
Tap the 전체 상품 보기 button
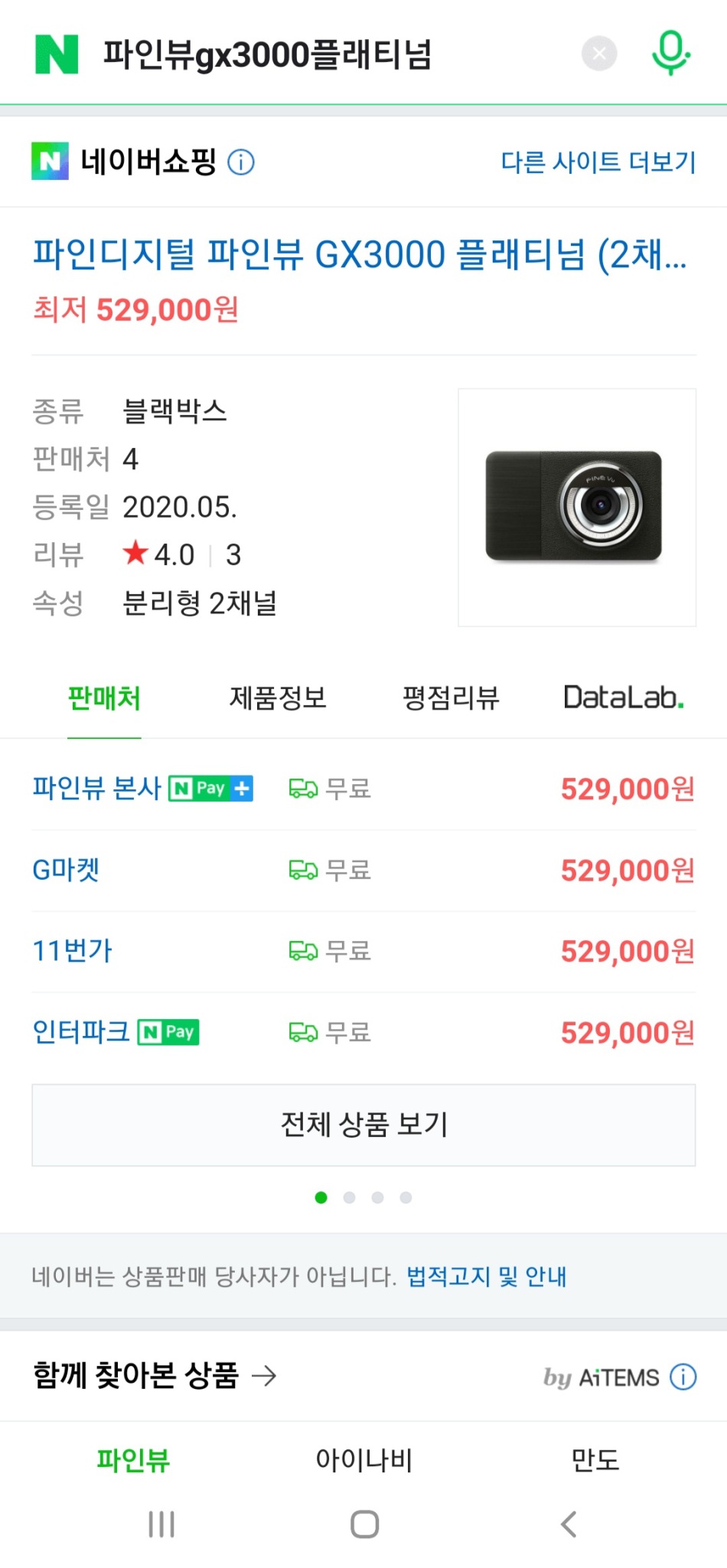(x=363, y=1125)
